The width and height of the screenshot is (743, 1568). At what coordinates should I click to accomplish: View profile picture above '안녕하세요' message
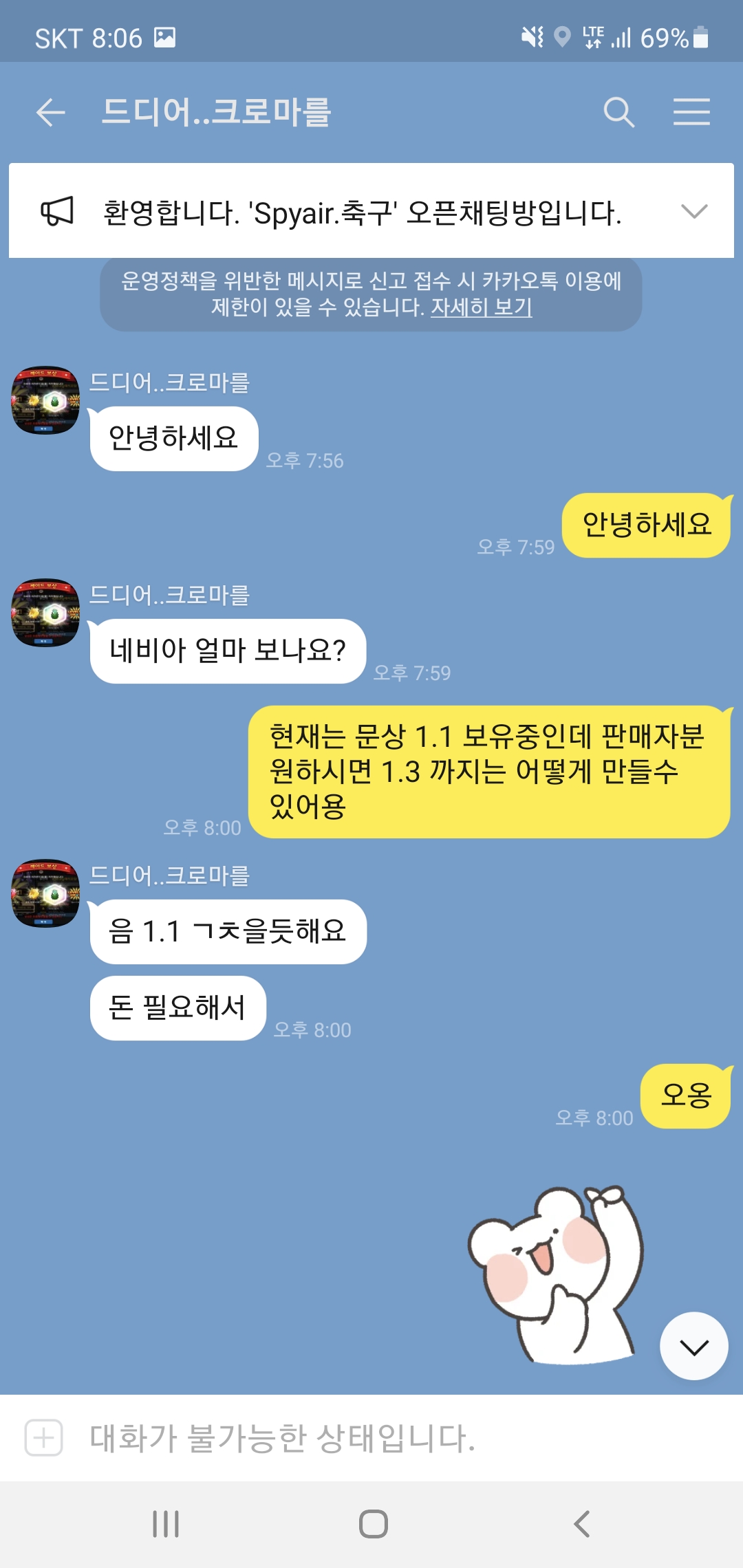[x=45, y=400]
